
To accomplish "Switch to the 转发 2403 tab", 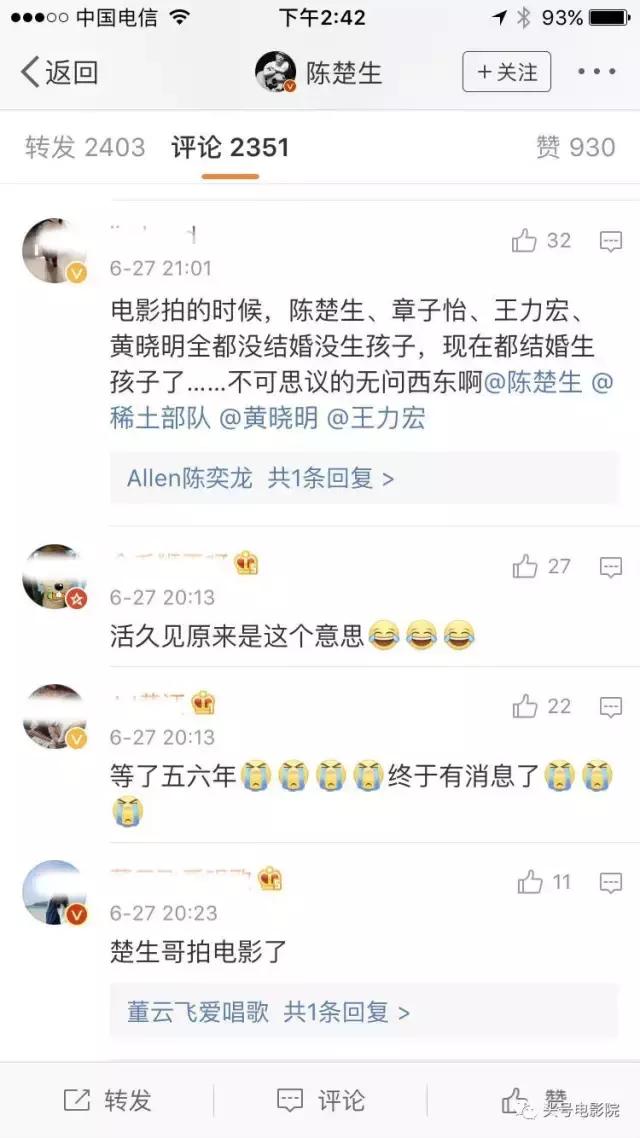I will pyautogui.click(x=85, y=147).
